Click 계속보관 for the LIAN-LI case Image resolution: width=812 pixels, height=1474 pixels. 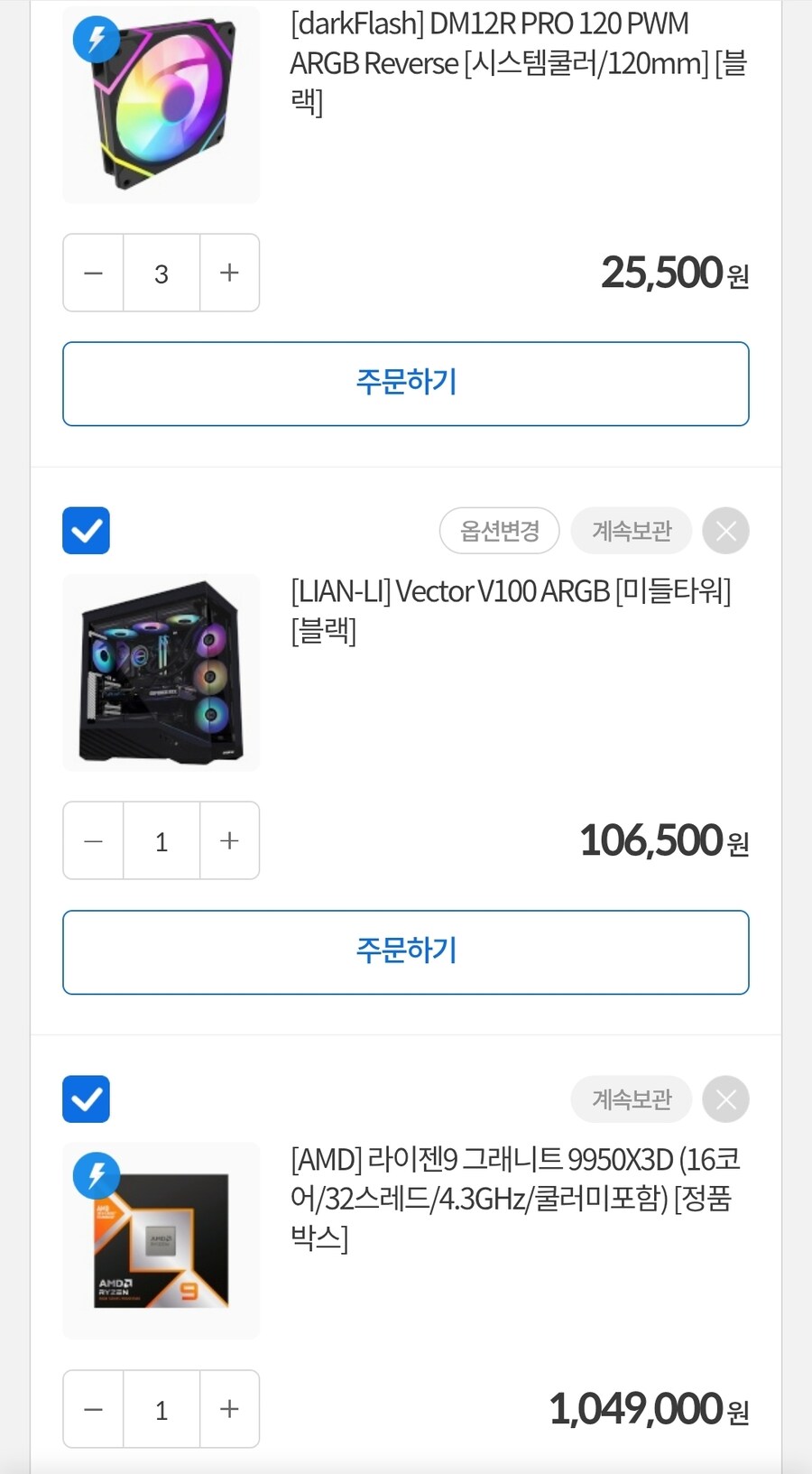coord(632,531)
